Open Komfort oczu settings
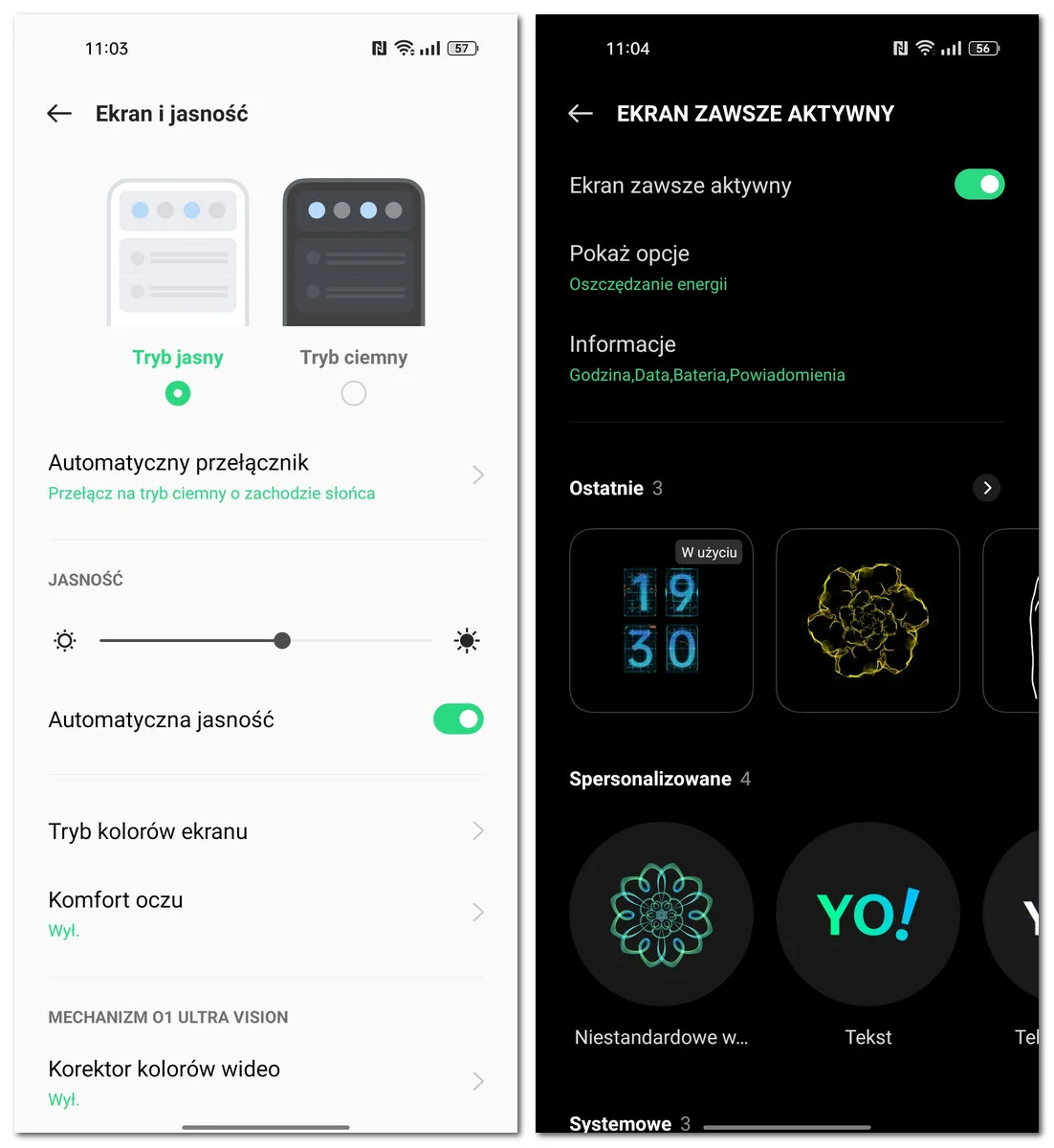1054x1148 pixels. 266,913
